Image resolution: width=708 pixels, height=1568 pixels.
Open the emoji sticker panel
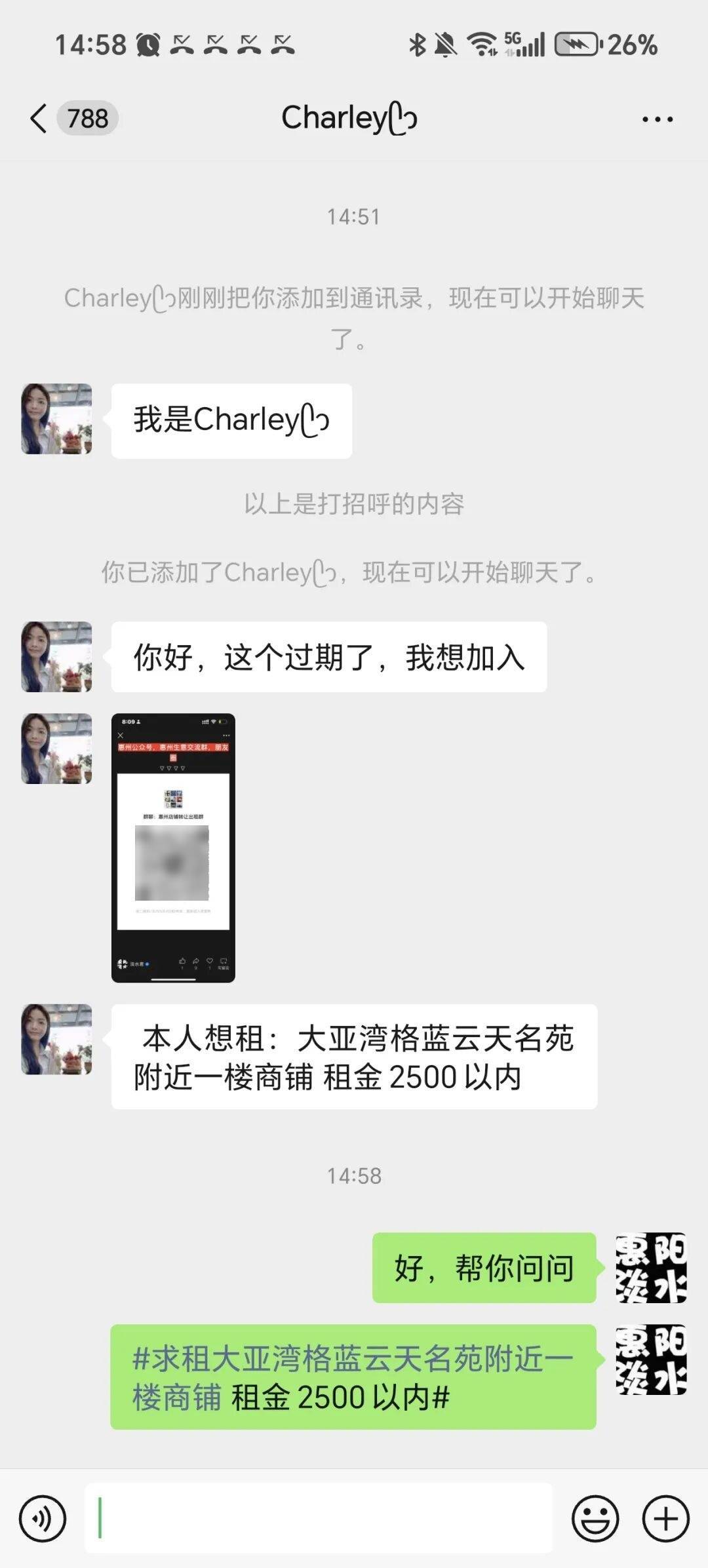point(595,1518)
